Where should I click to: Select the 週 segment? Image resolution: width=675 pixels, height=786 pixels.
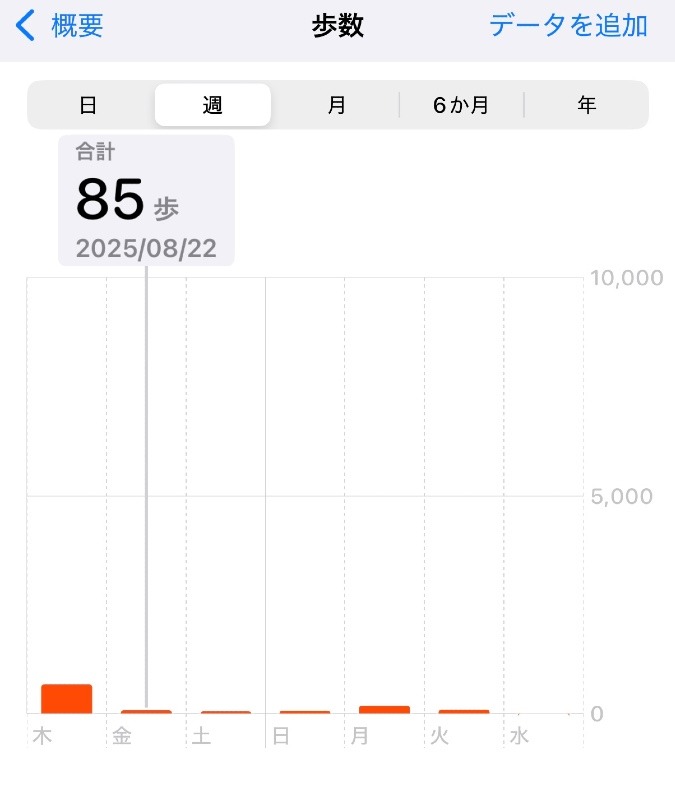pos(212,105)
